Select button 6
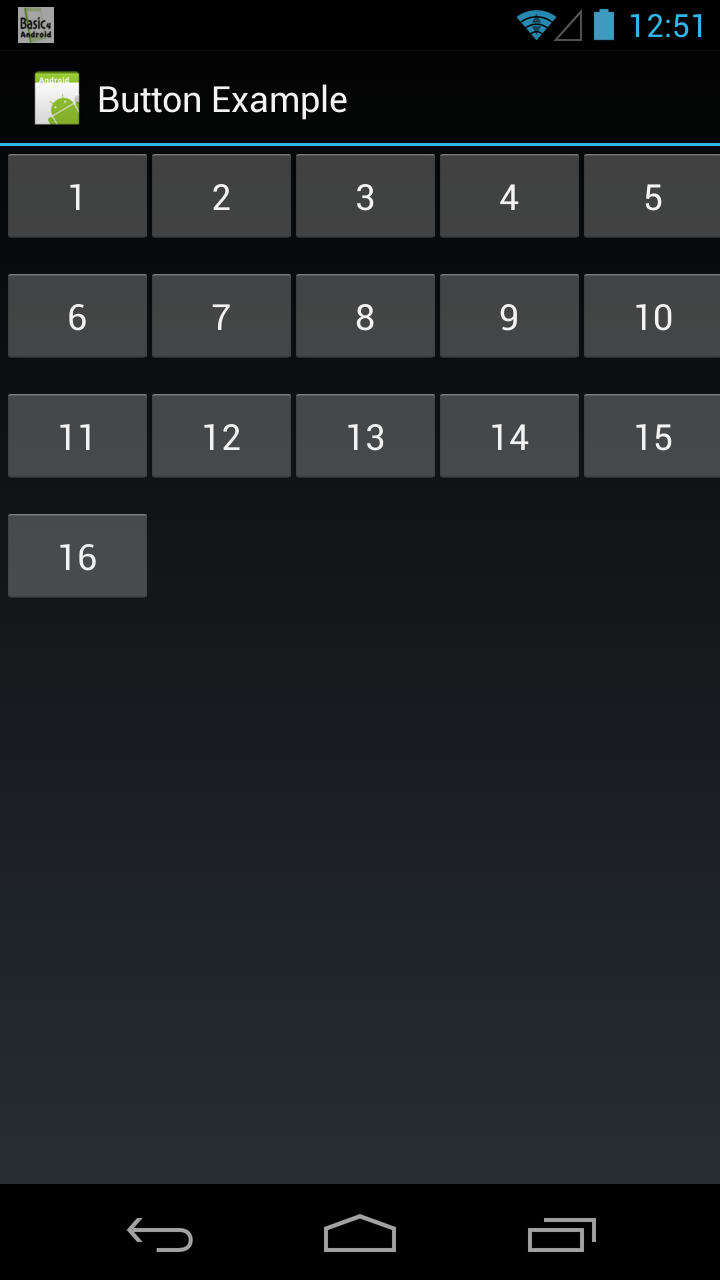Screen dimensions: 720x1280 [77, 316]
